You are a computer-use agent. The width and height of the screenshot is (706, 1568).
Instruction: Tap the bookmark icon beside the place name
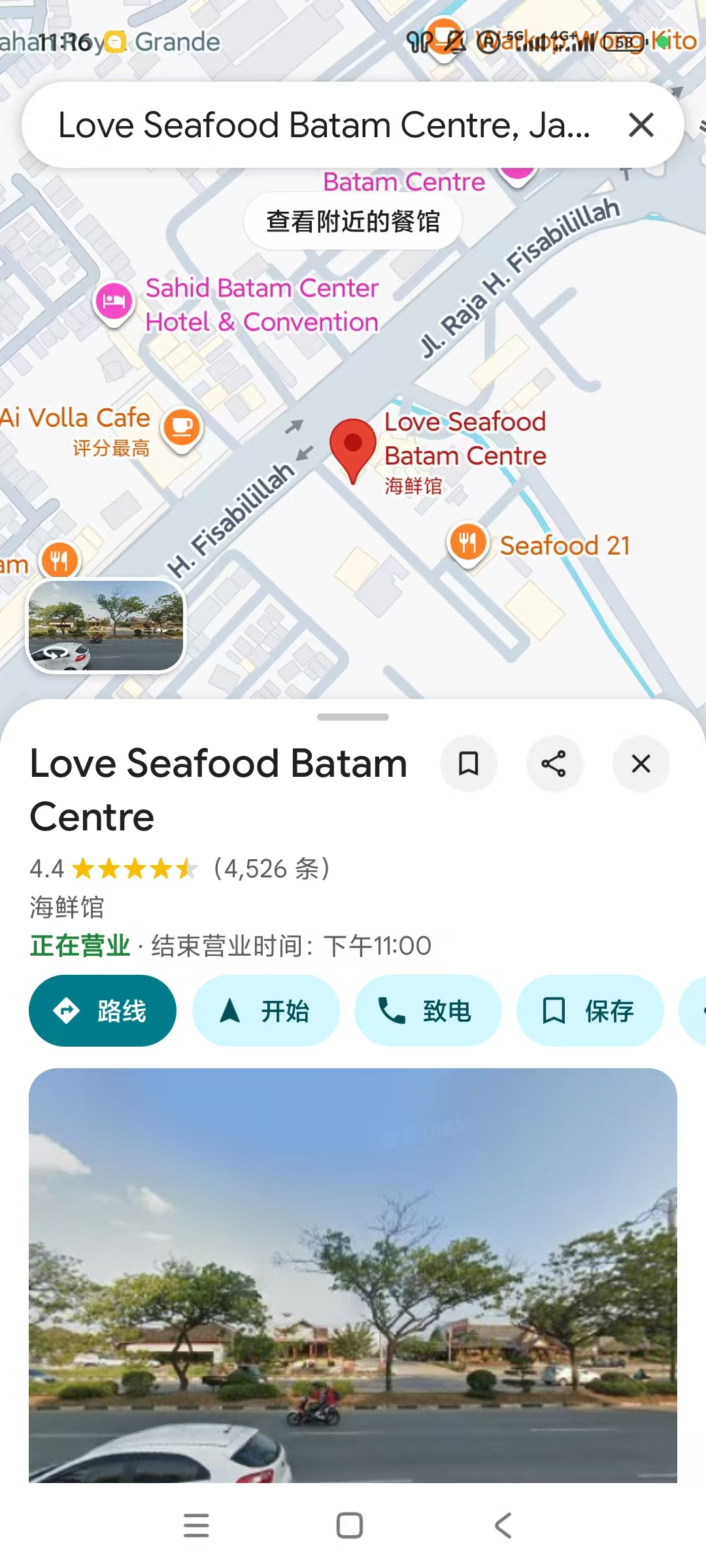click(469, 764)
